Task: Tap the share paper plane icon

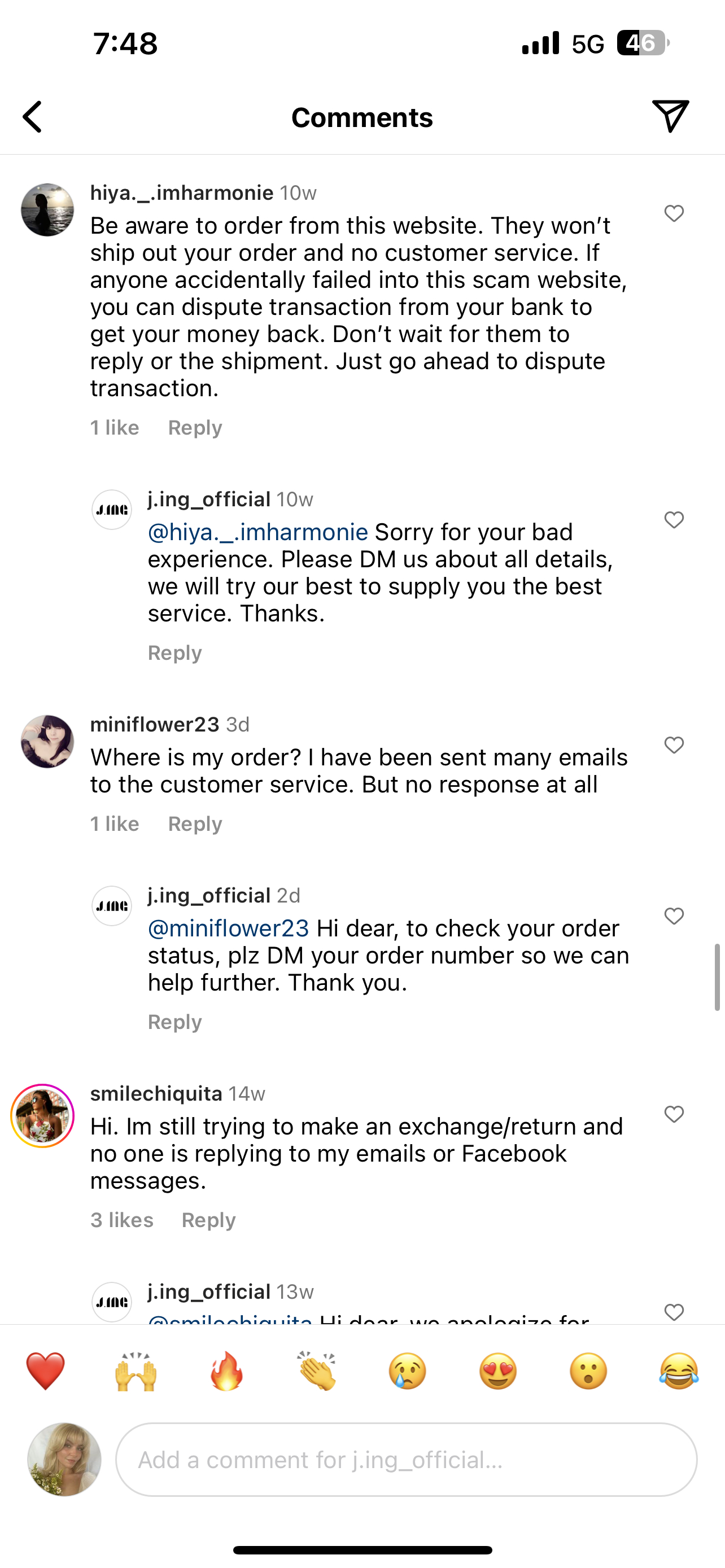Action: pyautogui.click(x=671, y=117)
